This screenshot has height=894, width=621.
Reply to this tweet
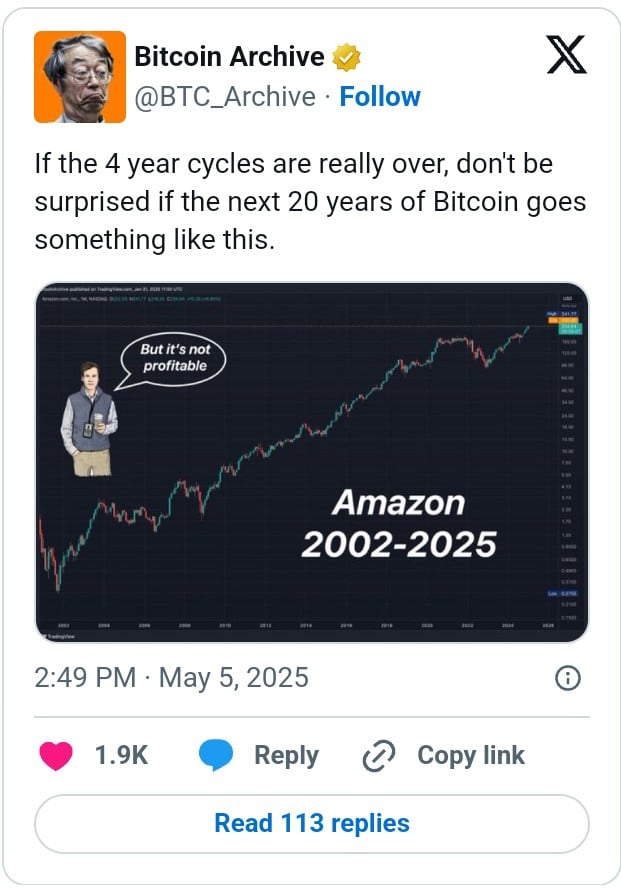tap(259, 756)
